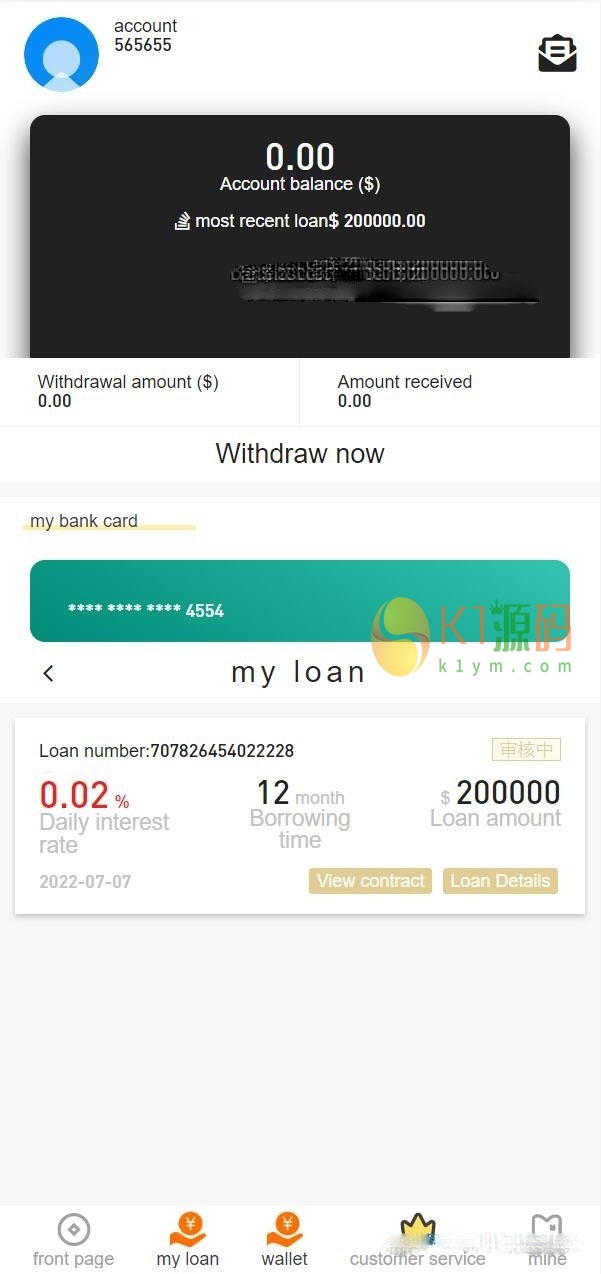The width and height of the screenshot is (601, 1274).
Task: Open the customer service tab
Action: pos(417,1240)
